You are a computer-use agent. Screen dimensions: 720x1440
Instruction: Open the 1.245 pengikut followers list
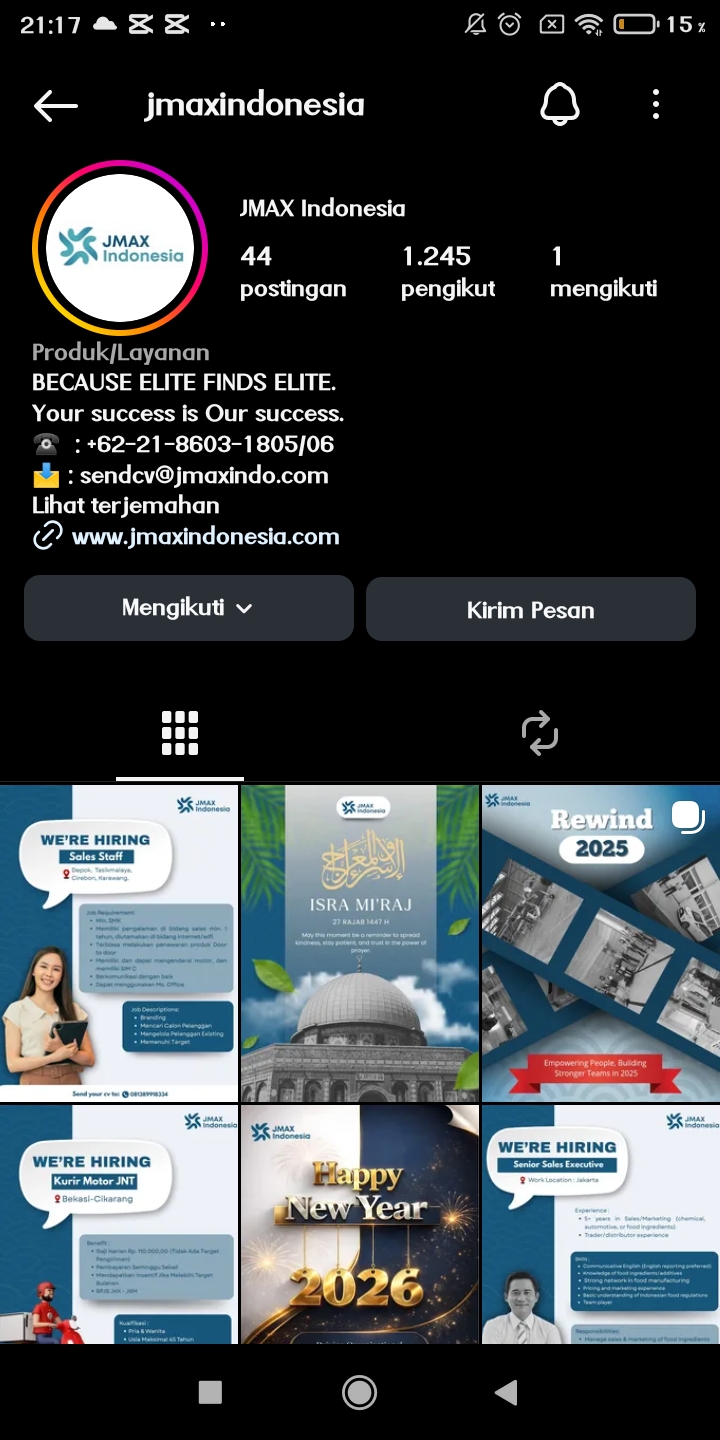(x=448, y=272)
